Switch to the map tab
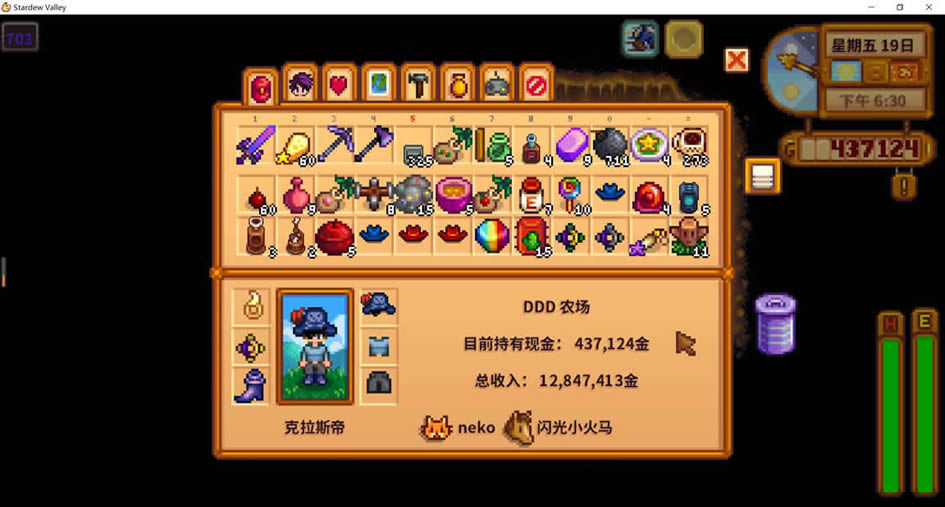The height and width of the screenshot is (507, 945). [x=379, y=86]
